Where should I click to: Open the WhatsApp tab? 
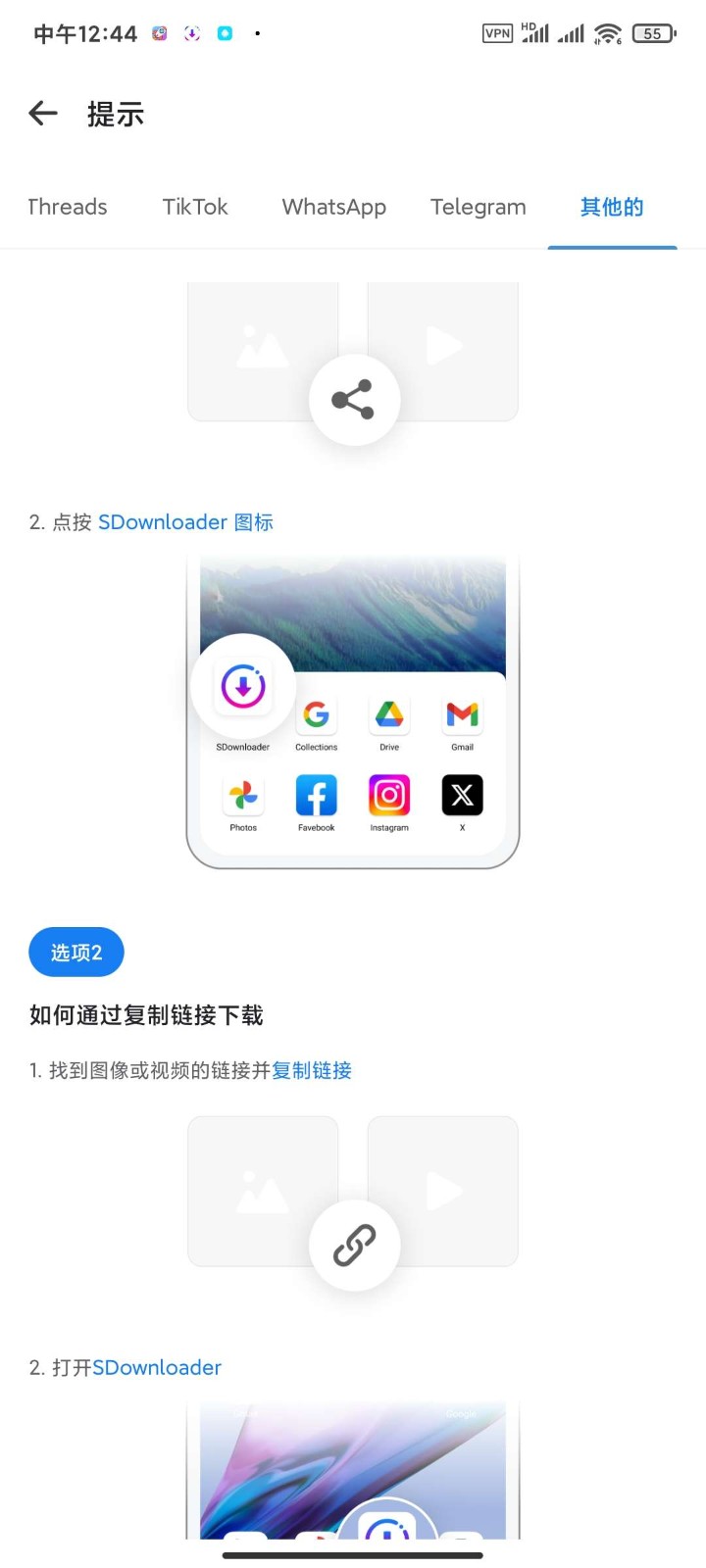(x=333, y=207)
